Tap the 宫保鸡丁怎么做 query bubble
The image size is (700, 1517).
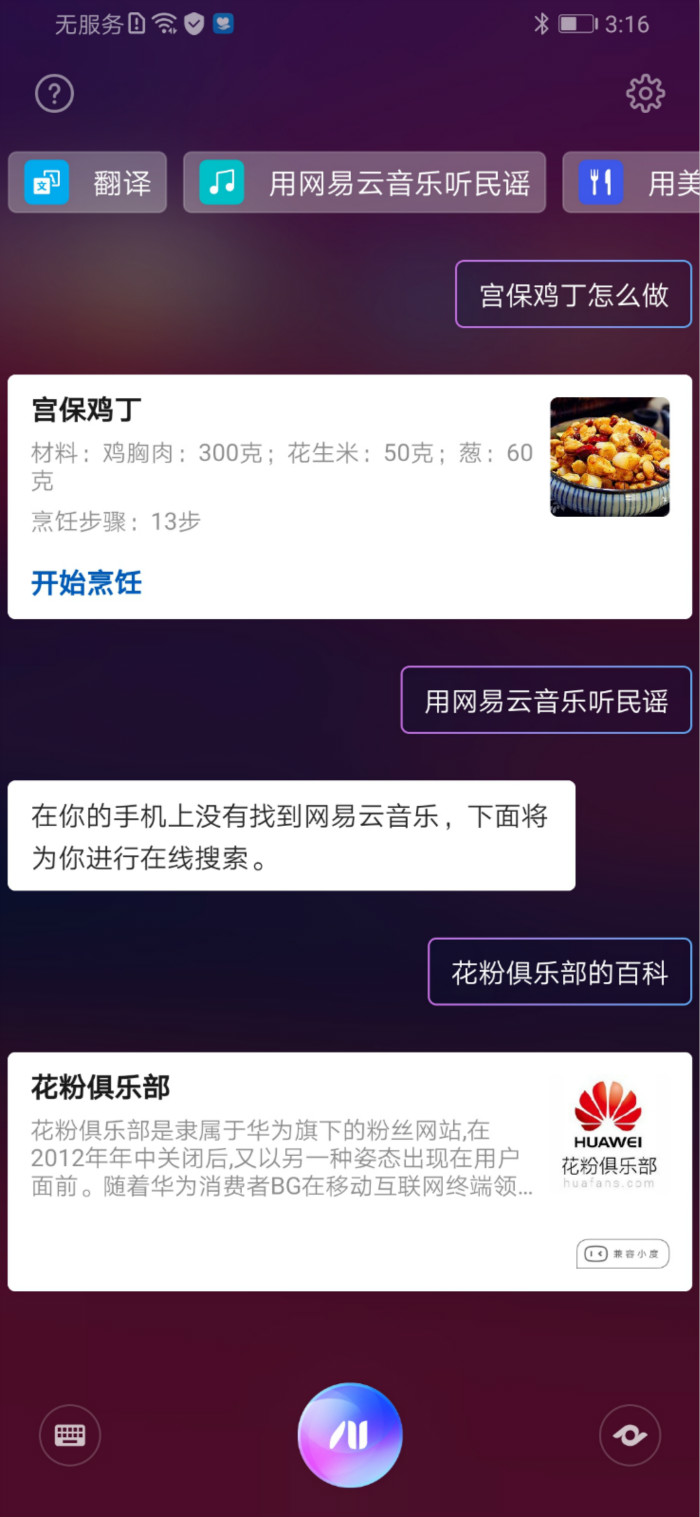(x=573, y=294)
